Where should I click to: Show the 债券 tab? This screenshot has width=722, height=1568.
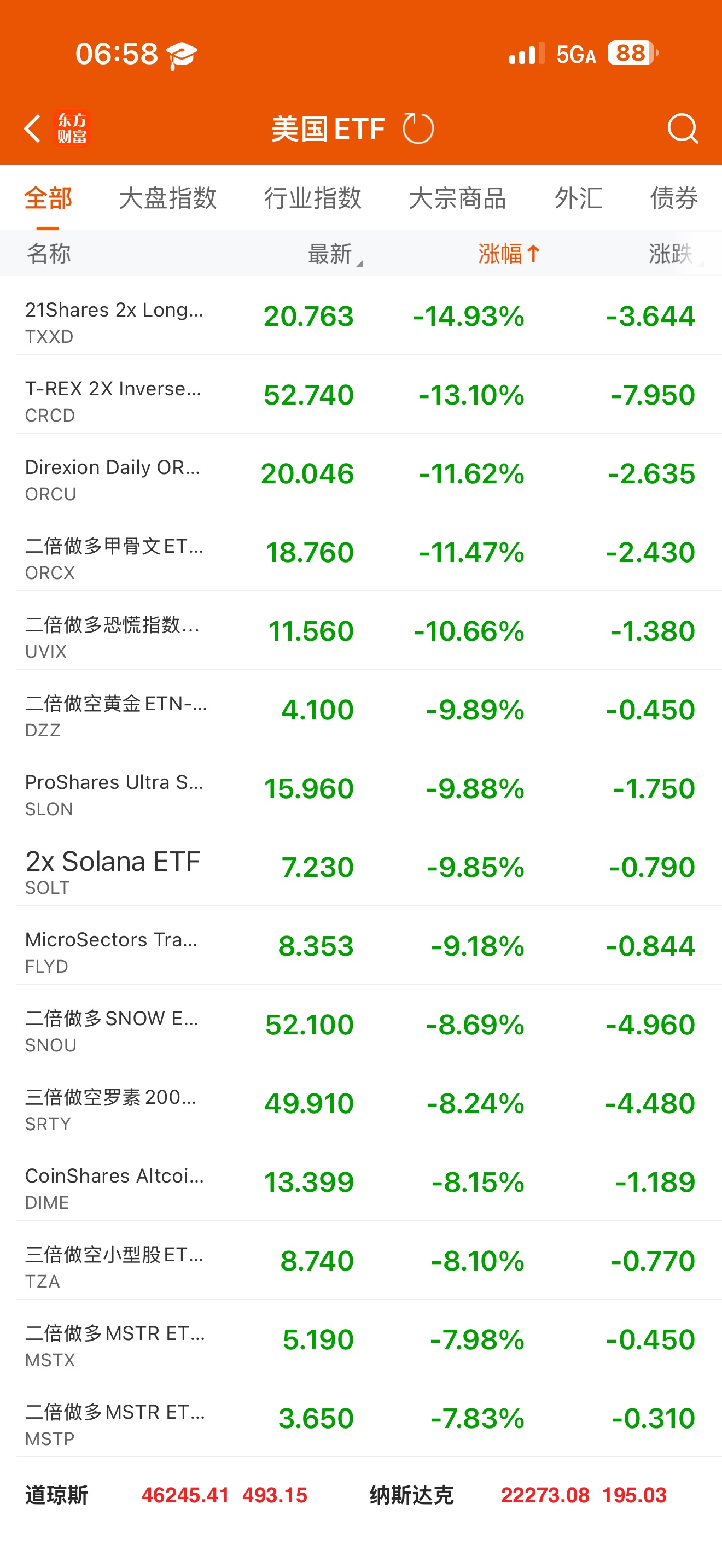click(x=673, y=198)
